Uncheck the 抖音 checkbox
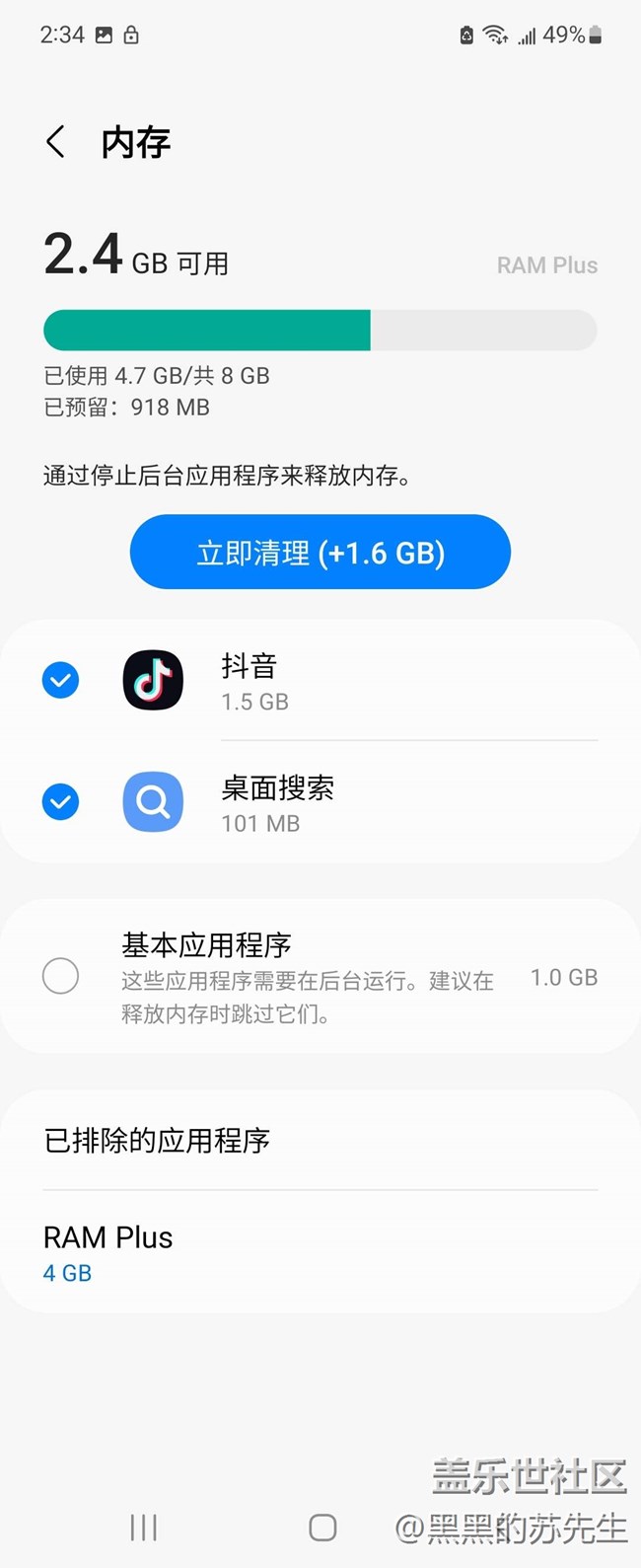The width and height of the screenshot is (641, 1568). click(x=61, y=681)
